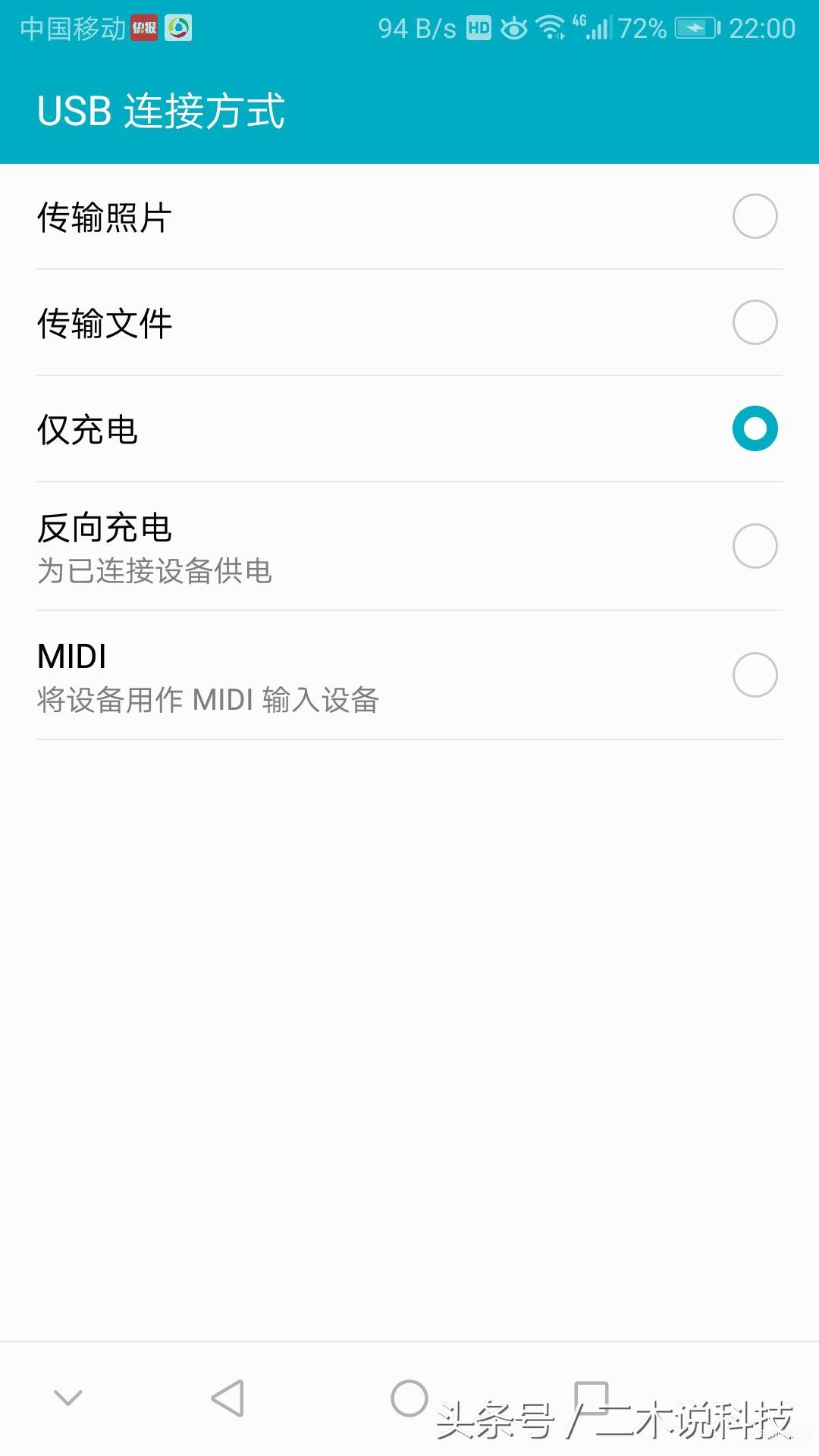Select the 传输照片 option
The width and height of the screenshot is (819, 1456).
point(409,217)
